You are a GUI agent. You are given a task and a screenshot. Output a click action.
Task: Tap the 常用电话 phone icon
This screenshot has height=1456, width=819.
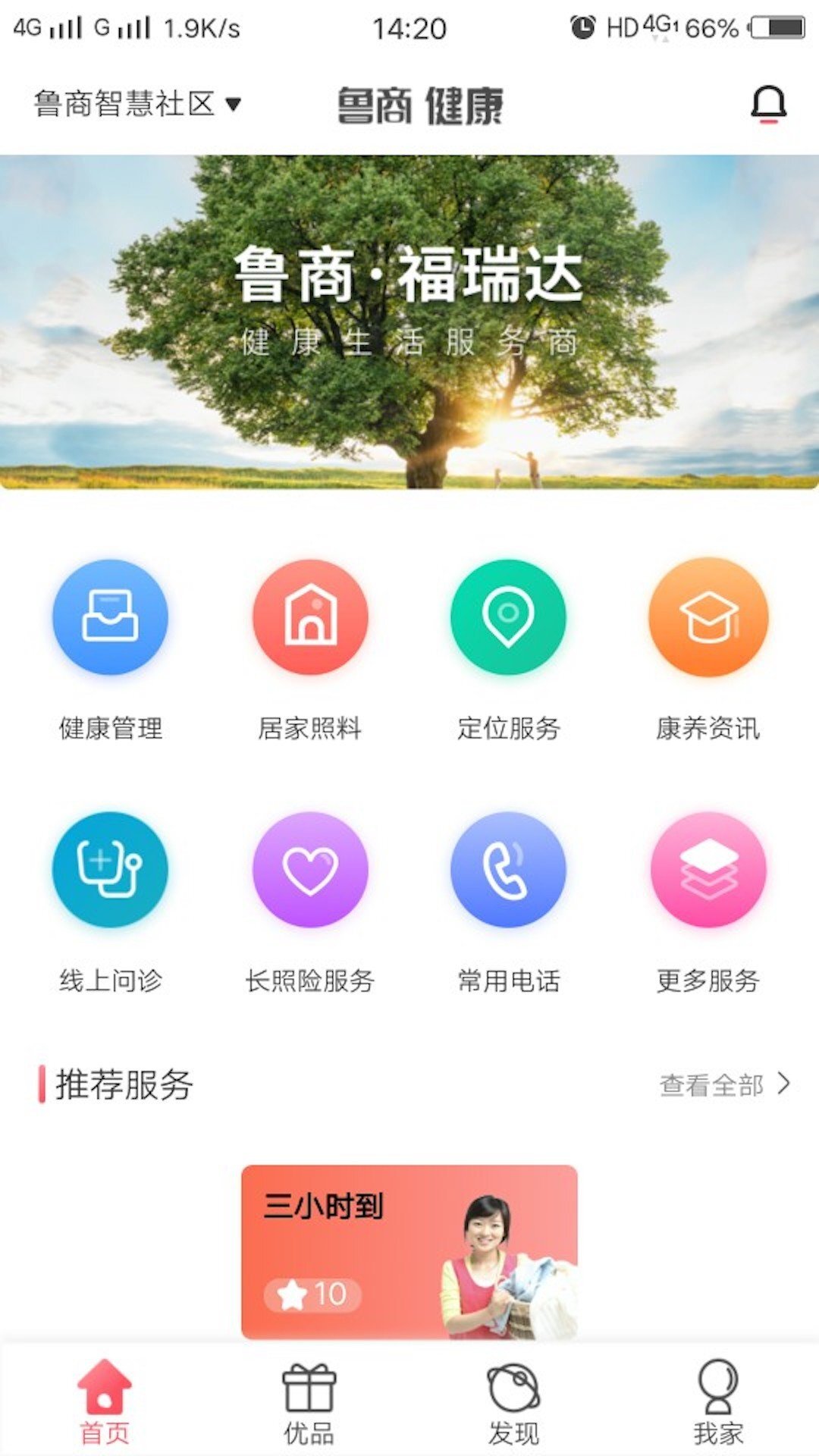[510, 871]
